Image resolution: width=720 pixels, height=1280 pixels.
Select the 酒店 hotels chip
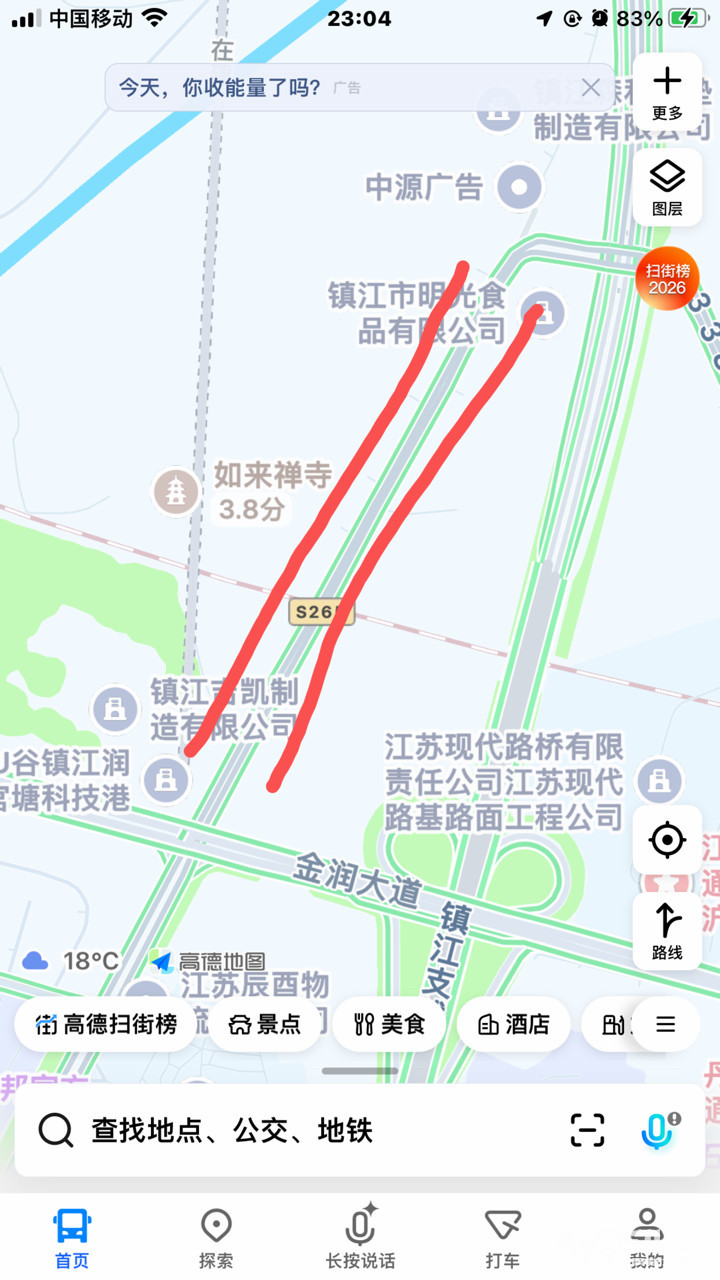pyautogui.click(x=514, y=1024)
